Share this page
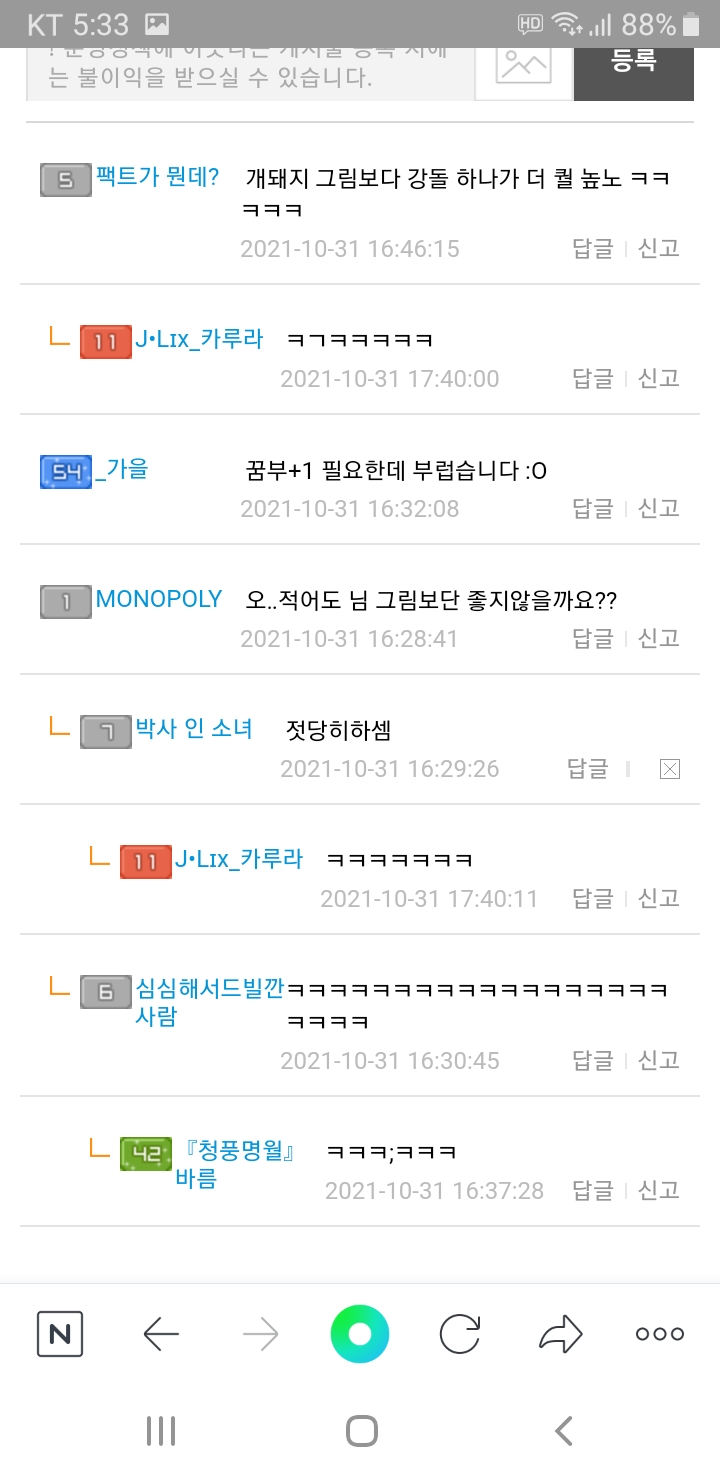720x1480 pixels. click(560, 1333)
